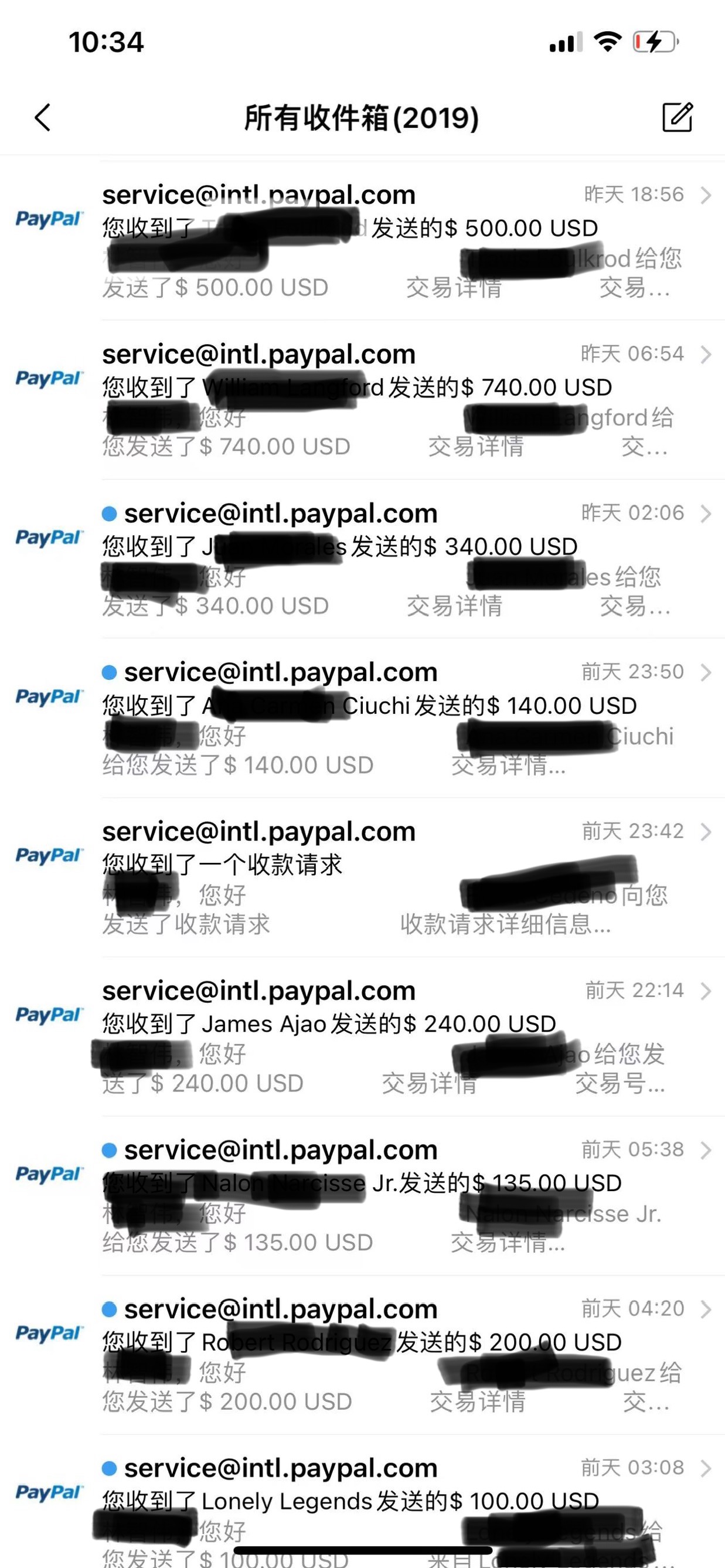725x1568 pixels.
Task: Open Lonely Legends' $100.00 USD email
Action: pos(390,1504)
